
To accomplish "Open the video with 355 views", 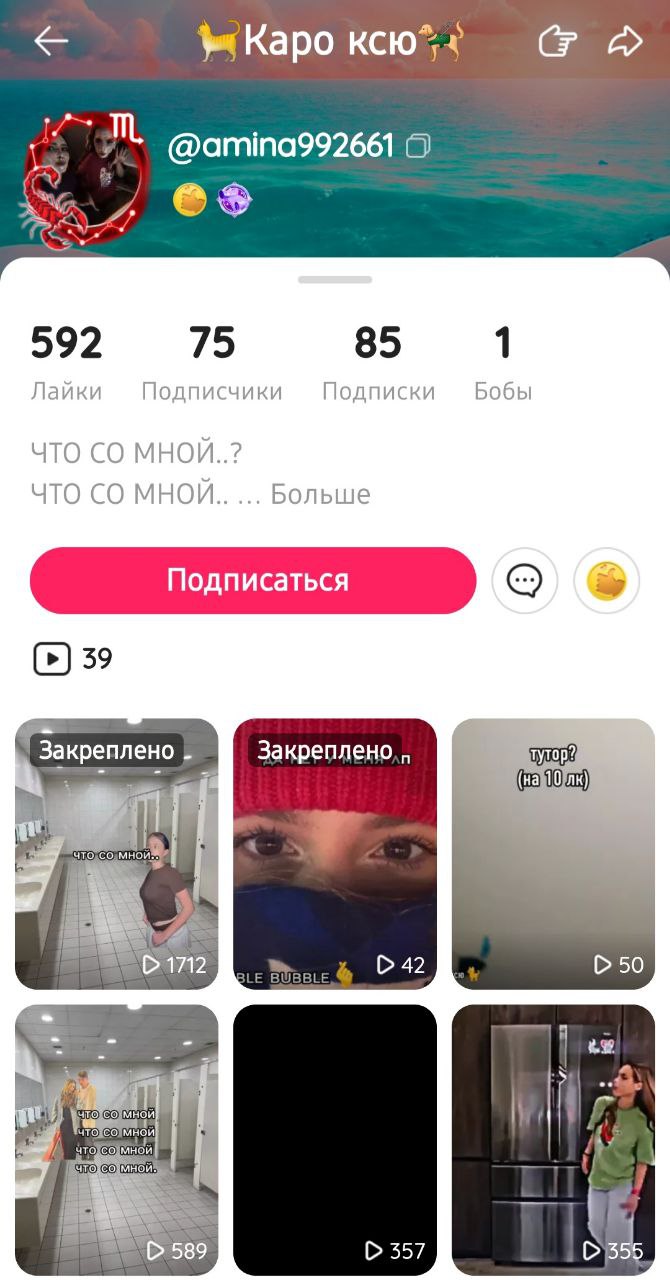I will click(x=553, y=1140).
